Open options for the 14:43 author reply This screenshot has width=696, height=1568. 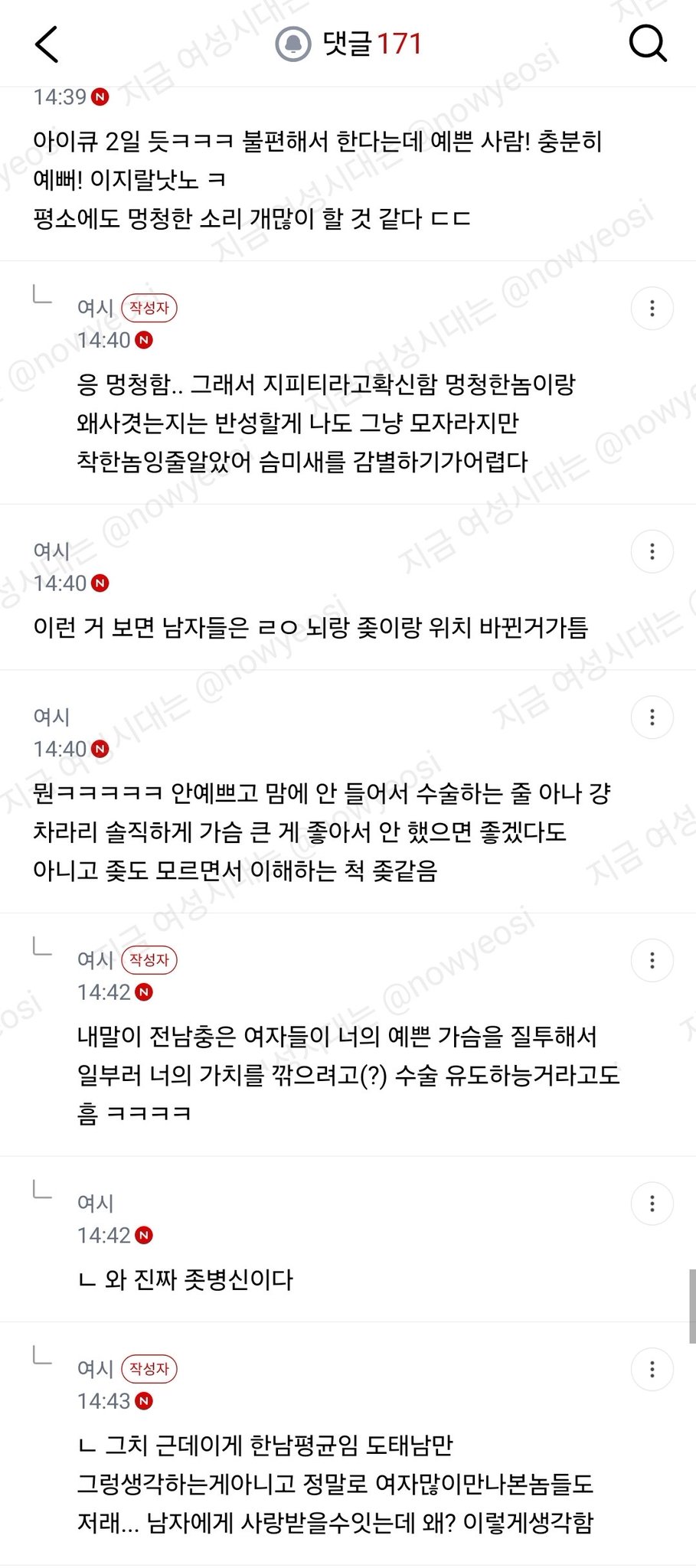coord(652,1369)
